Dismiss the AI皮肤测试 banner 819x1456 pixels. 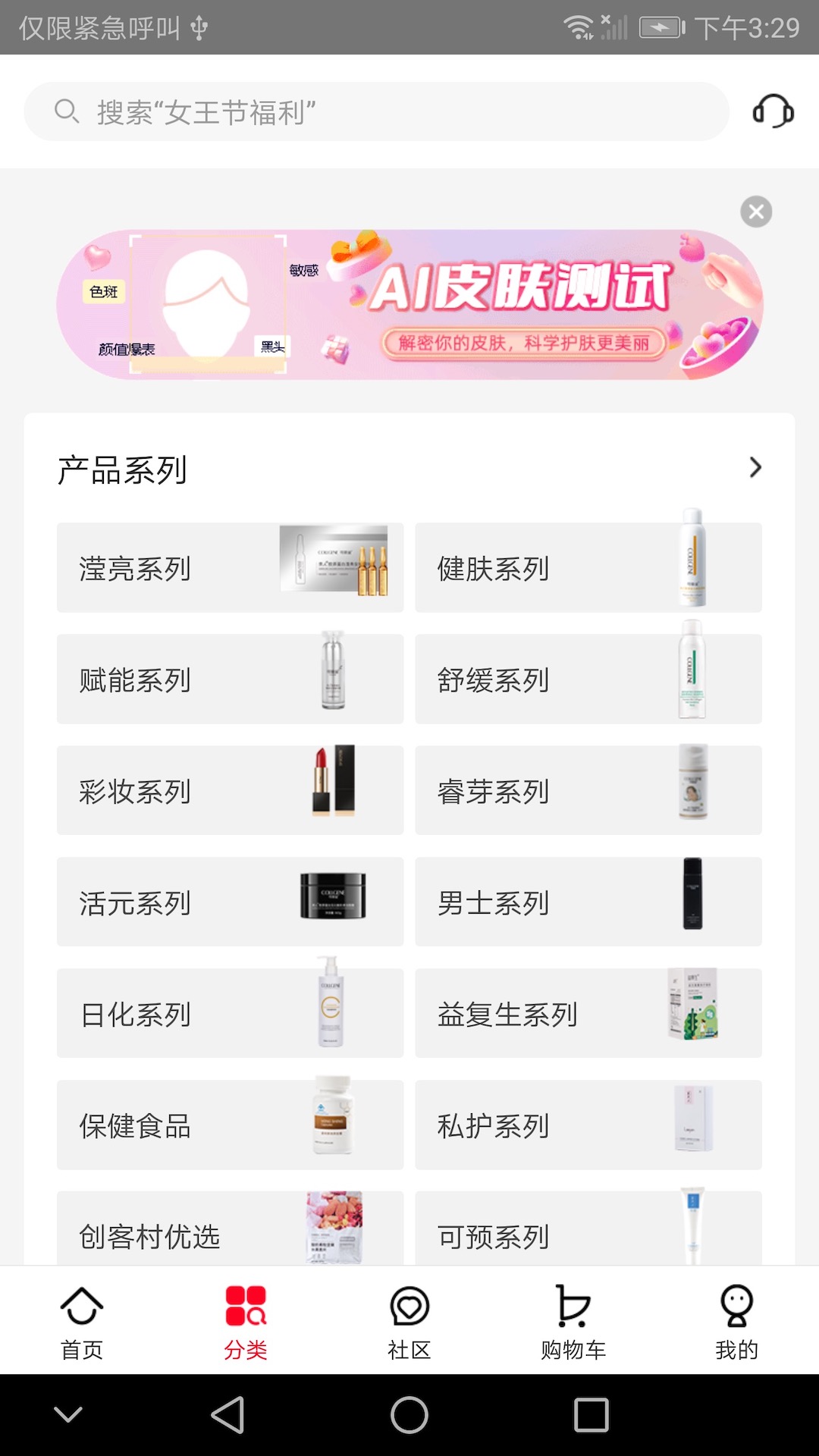pyautogui.click(x=755, y=212)
